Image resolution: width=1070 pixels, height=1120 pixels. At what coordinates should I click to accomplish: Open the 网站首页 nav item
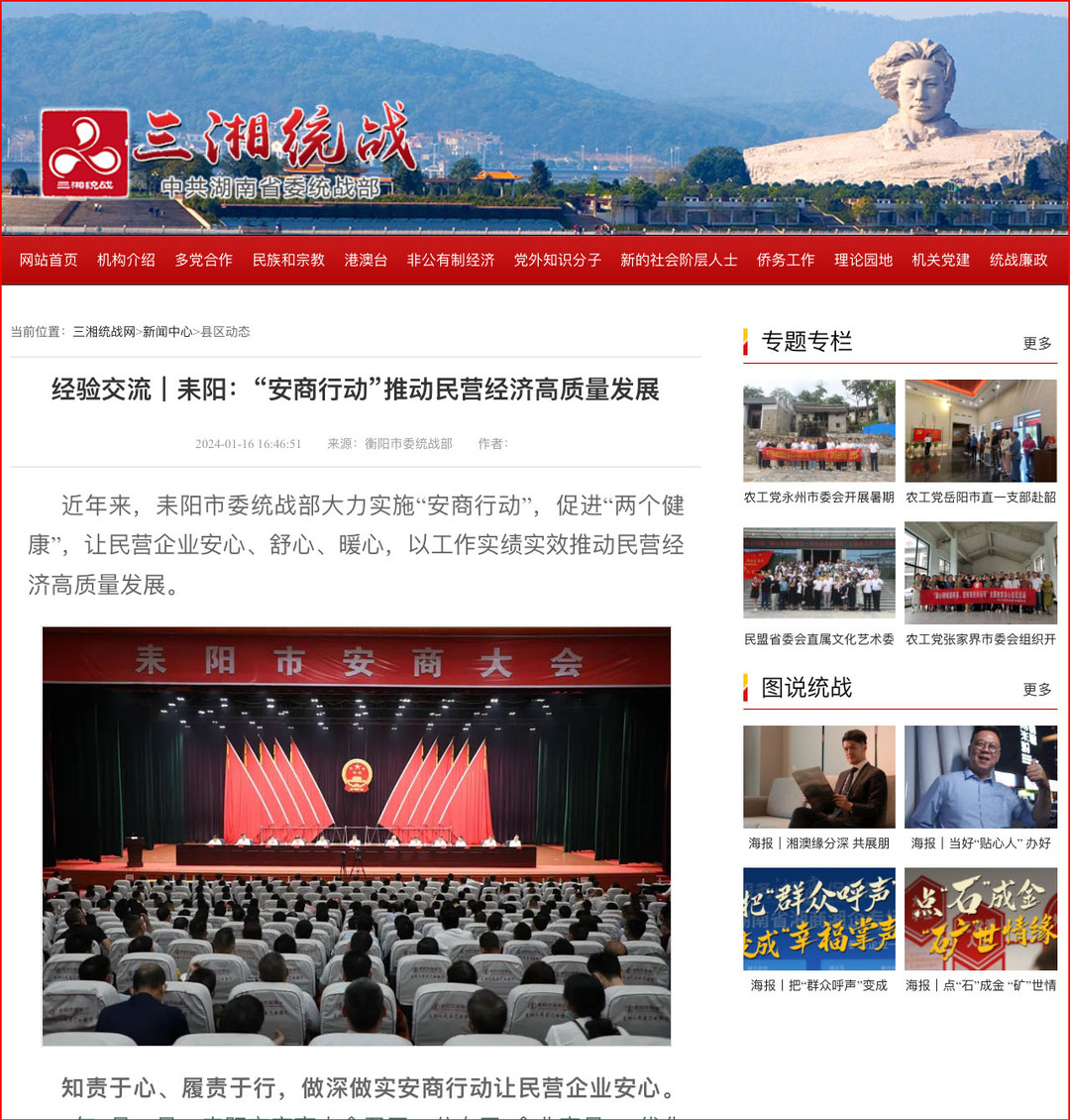tap(49, 260)
